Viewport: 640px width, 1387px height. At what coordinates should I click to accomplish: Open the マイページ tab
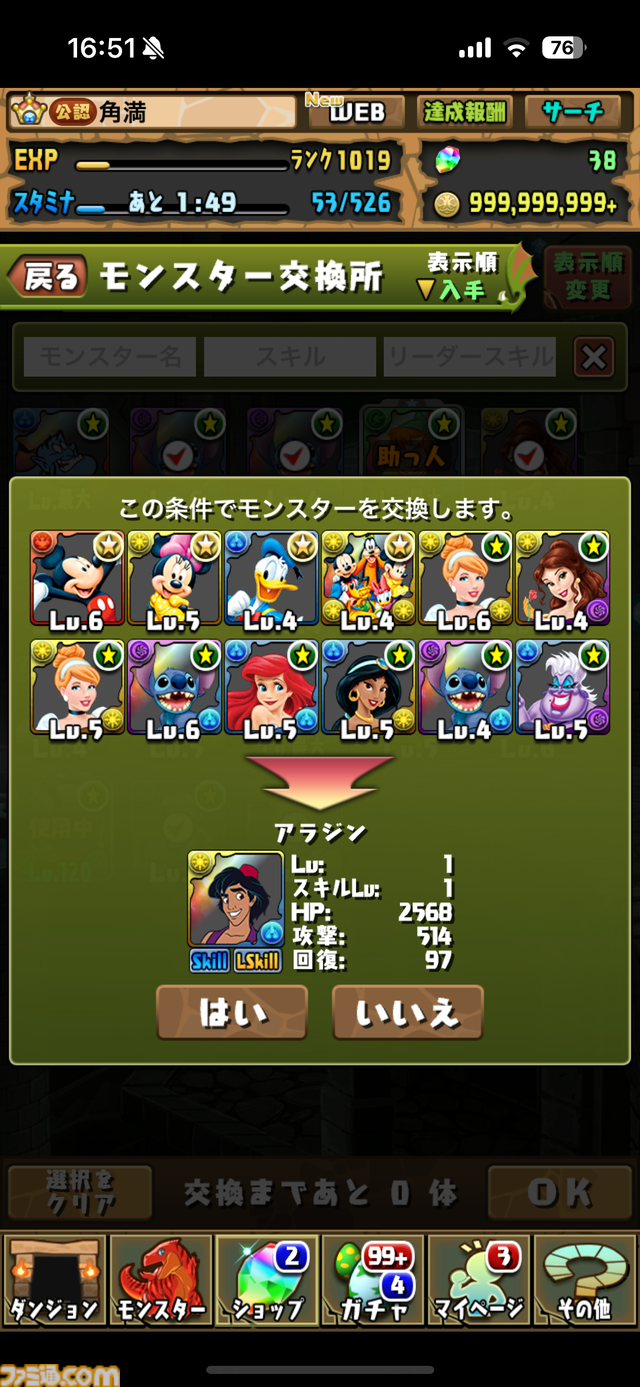pyautogui.click(x=479, y=1280)
